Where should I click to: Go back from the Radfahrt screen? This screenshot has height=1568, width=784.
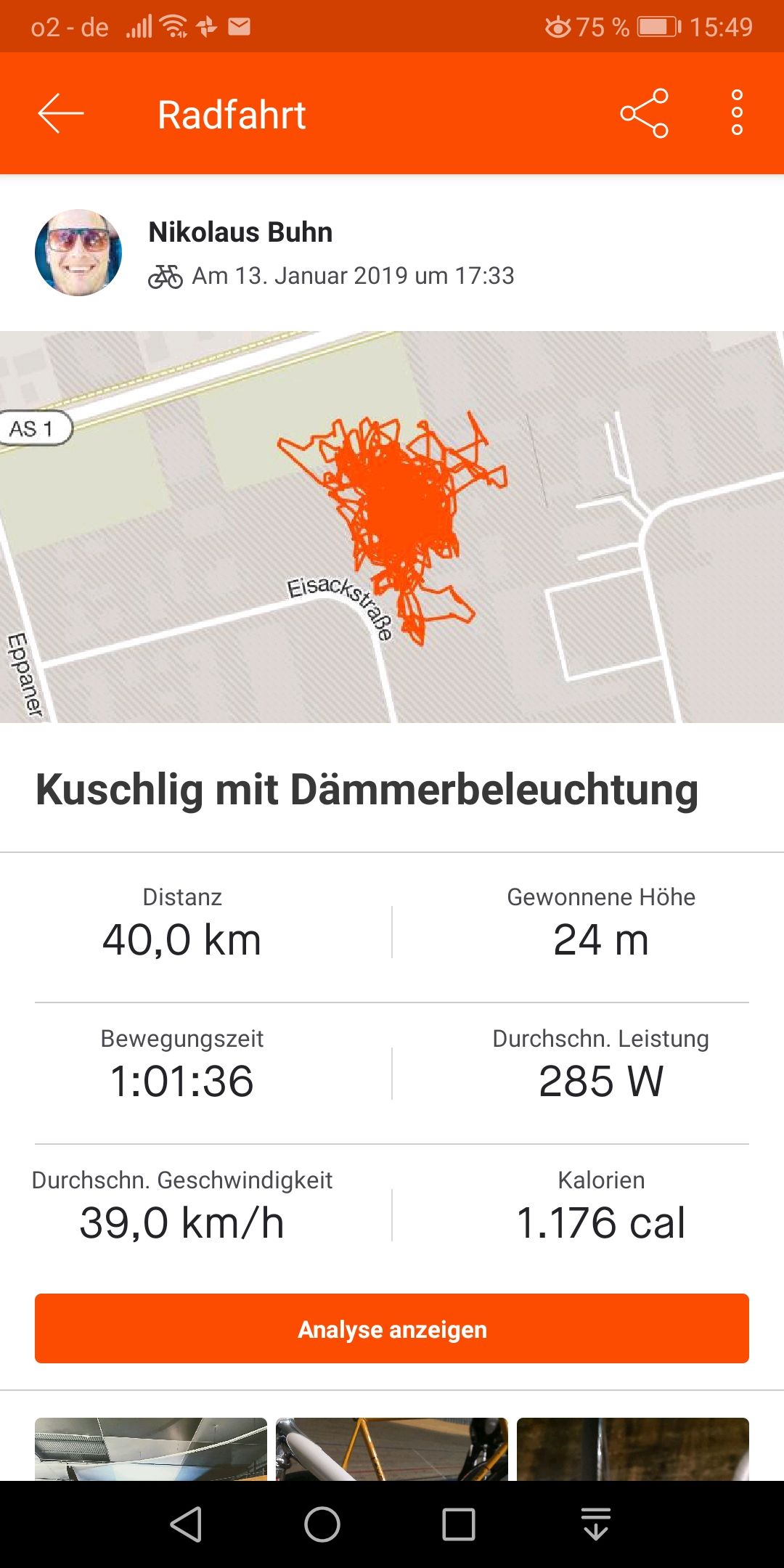click(61, 114)
